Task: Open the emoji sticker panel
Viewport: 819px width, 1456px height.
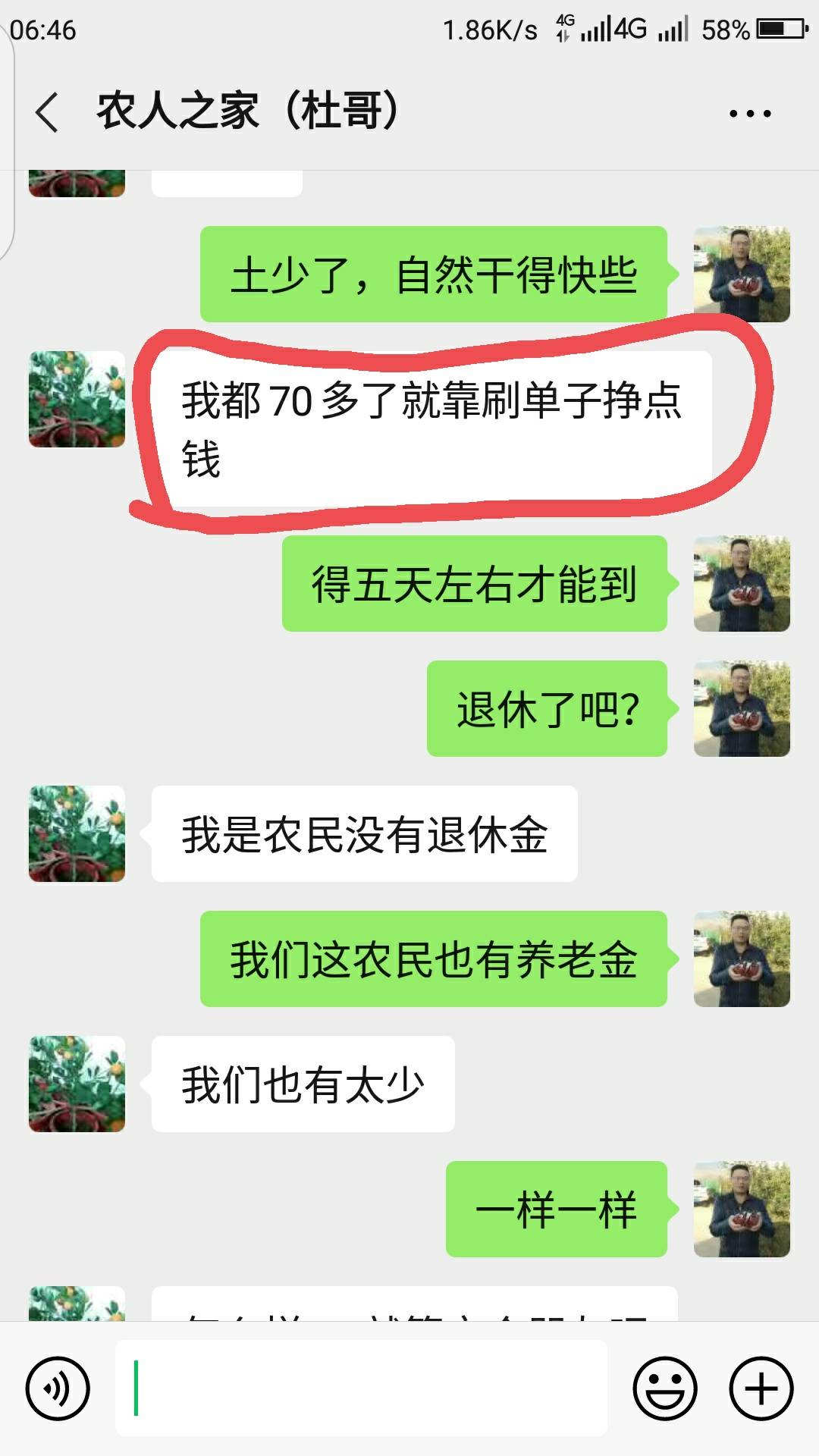Action: 664,1388
